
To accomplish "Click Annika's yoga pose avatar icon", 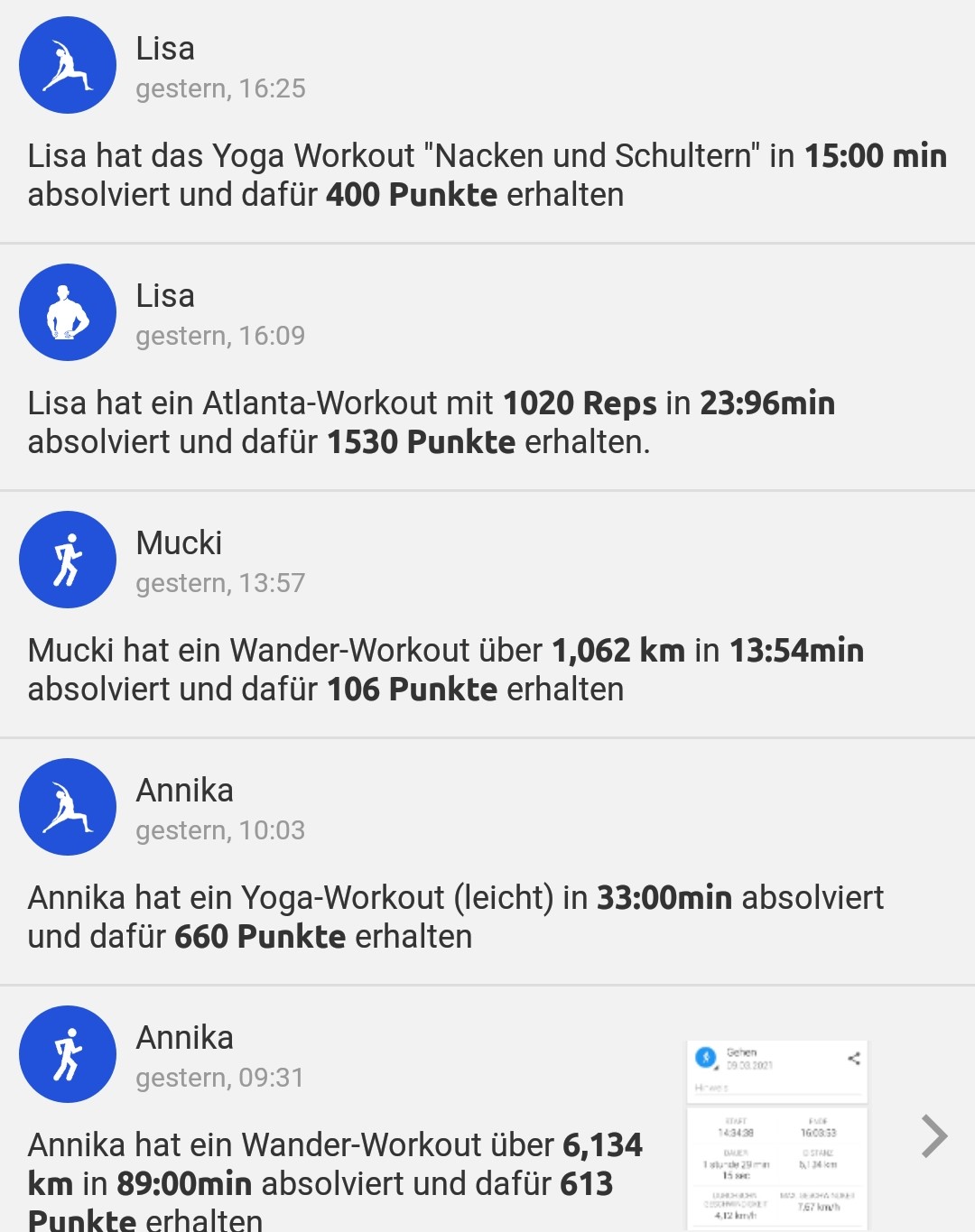I will pyautogui.click(x=68, y=807).
